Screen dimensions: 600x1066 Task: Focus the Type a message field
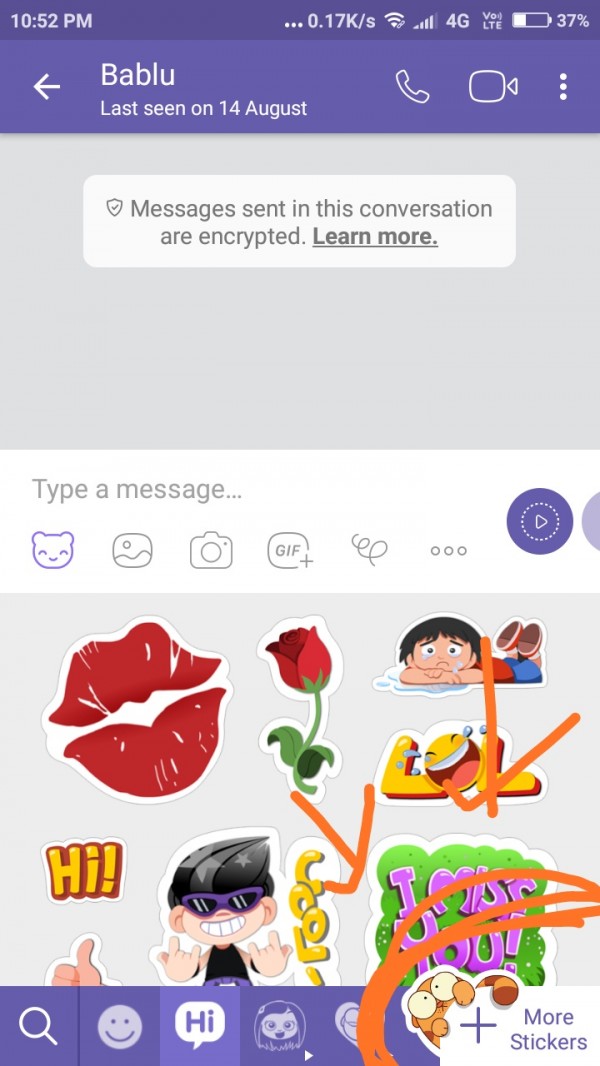[250, 490]
